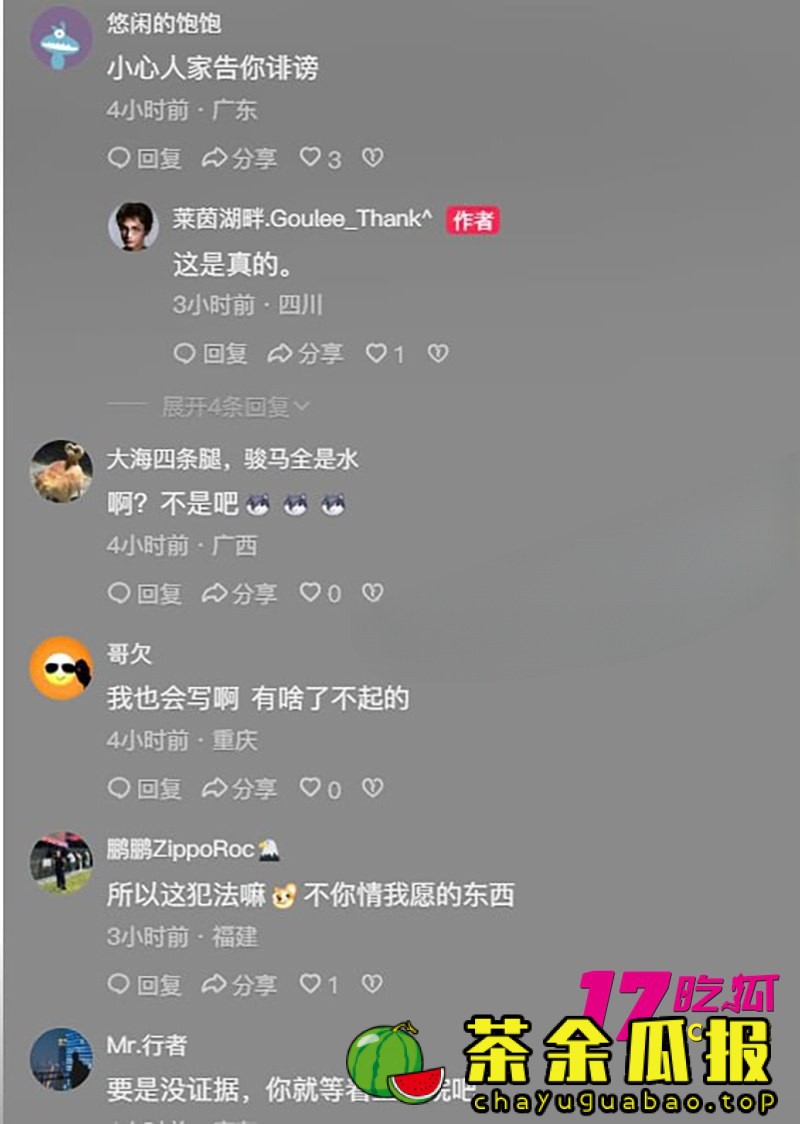Expand 展开4条回复 replies
This screenshot has height=1124, width=800.
236,407
